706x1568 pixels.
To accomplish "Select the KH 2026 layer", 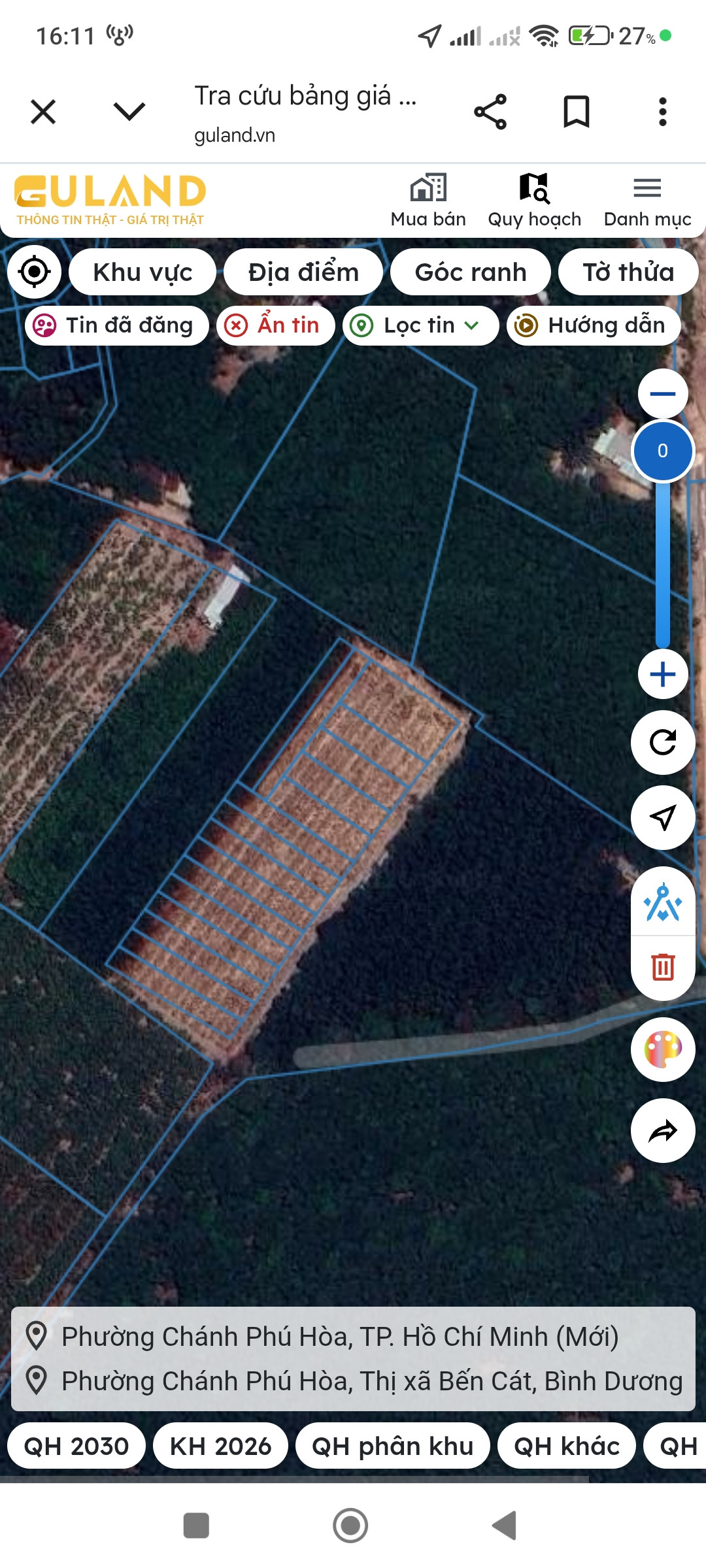I will point(221,1446).
